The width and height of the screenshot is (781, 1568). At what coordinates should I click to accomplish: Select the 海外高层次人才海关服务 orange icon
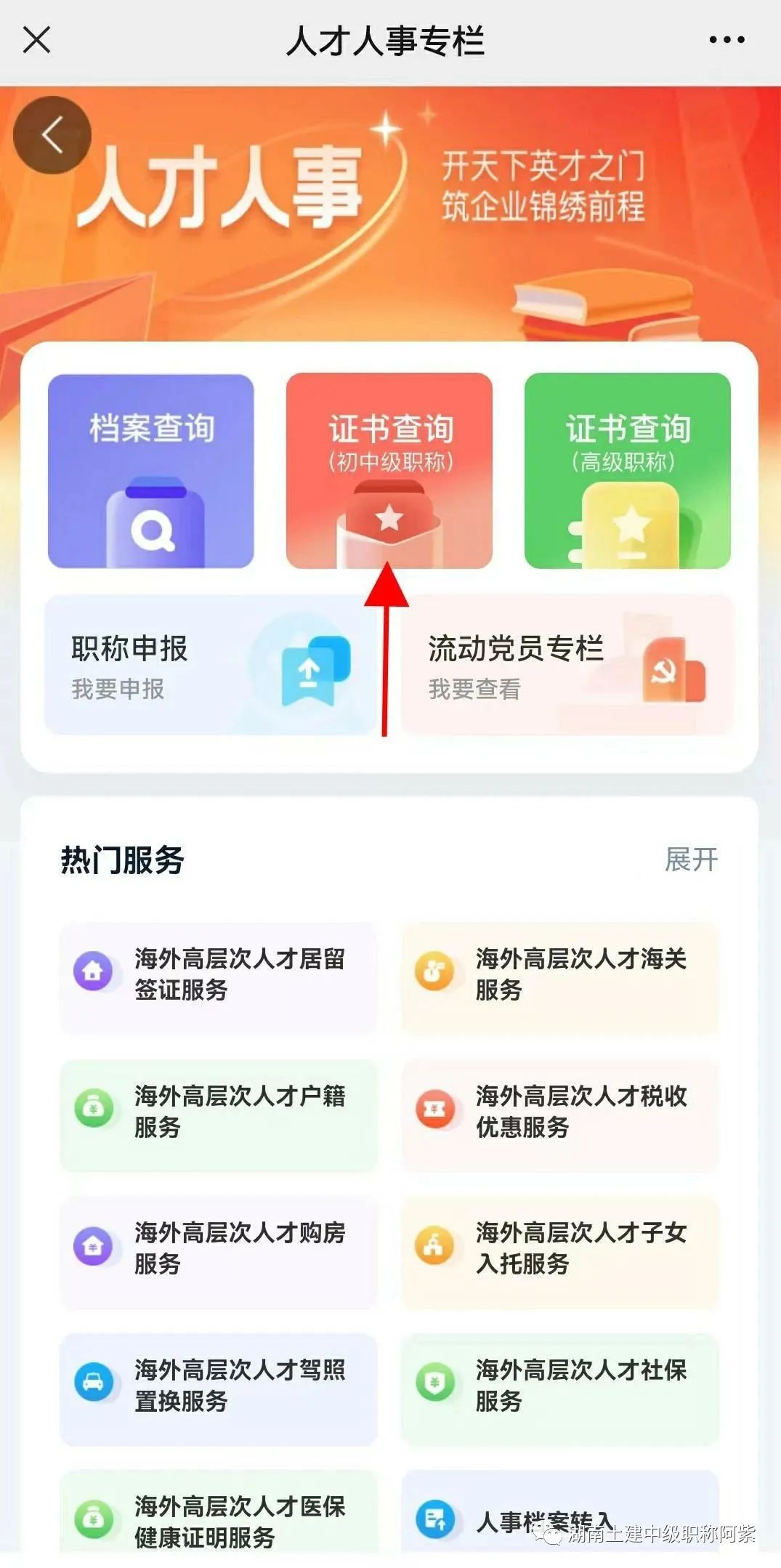coord(436,970)
